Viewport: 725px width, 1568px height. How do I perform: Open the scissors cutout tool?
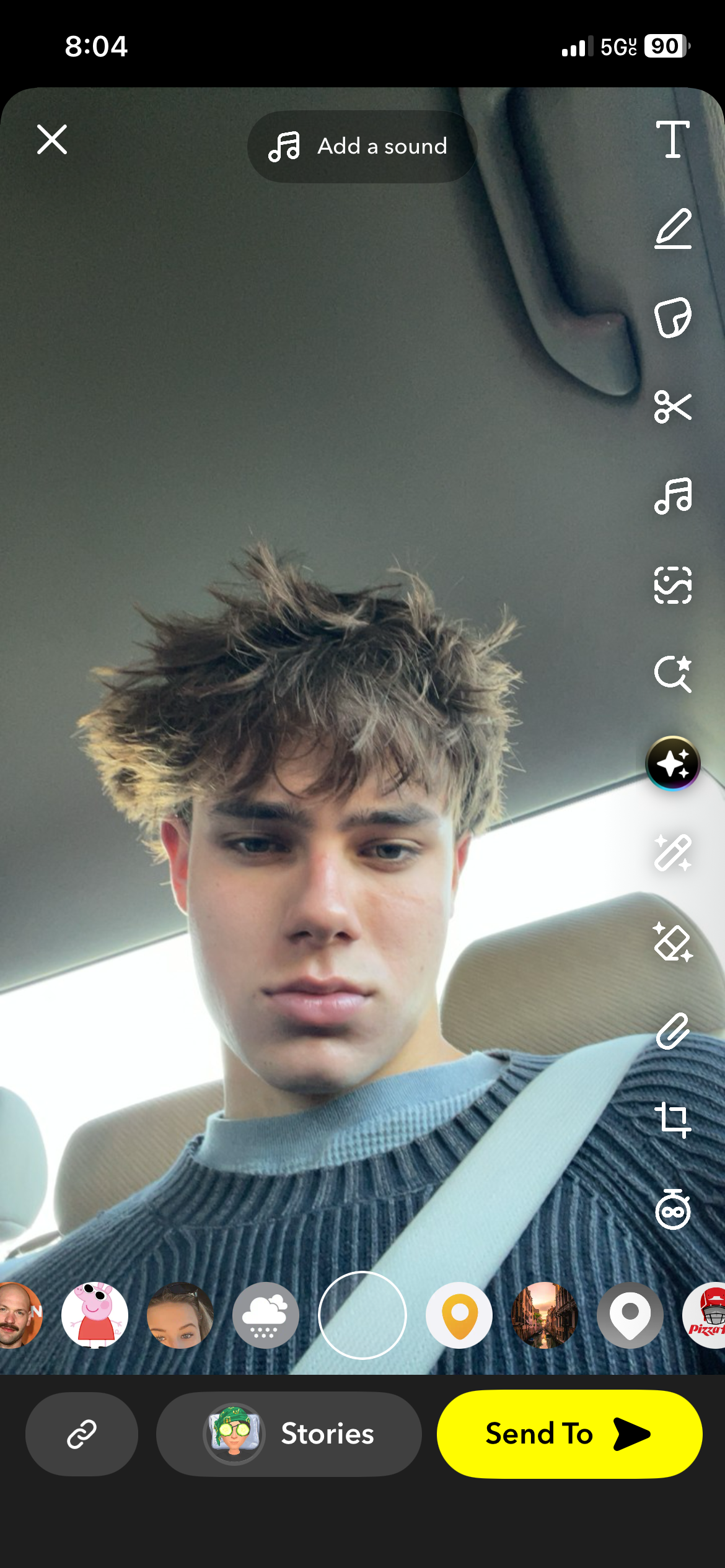[x=673, y=407]
